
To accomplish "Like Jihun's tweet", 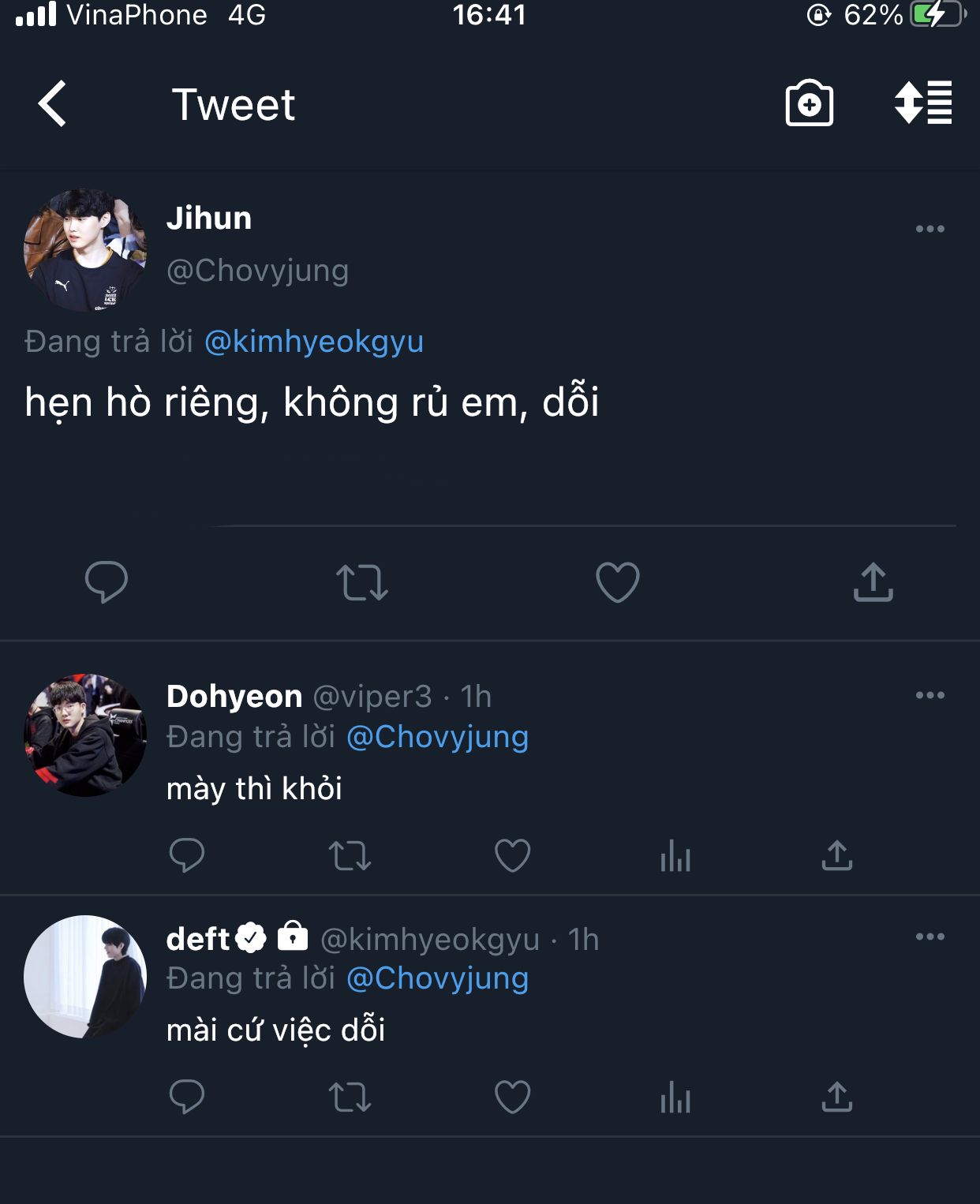I will (617, 582).
